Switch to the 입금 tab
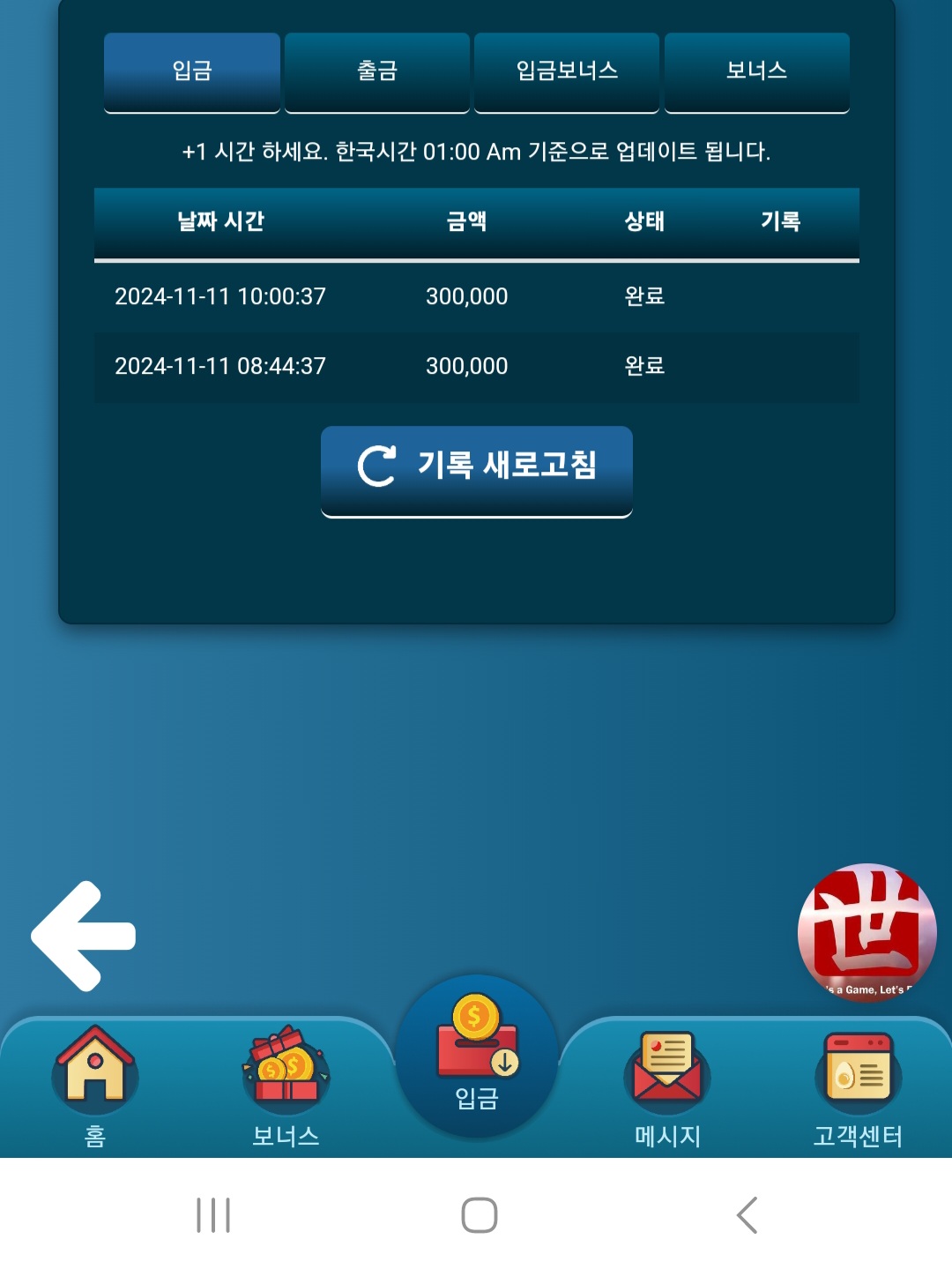This screenshot has height=1269, width=952. click(192, 71)
